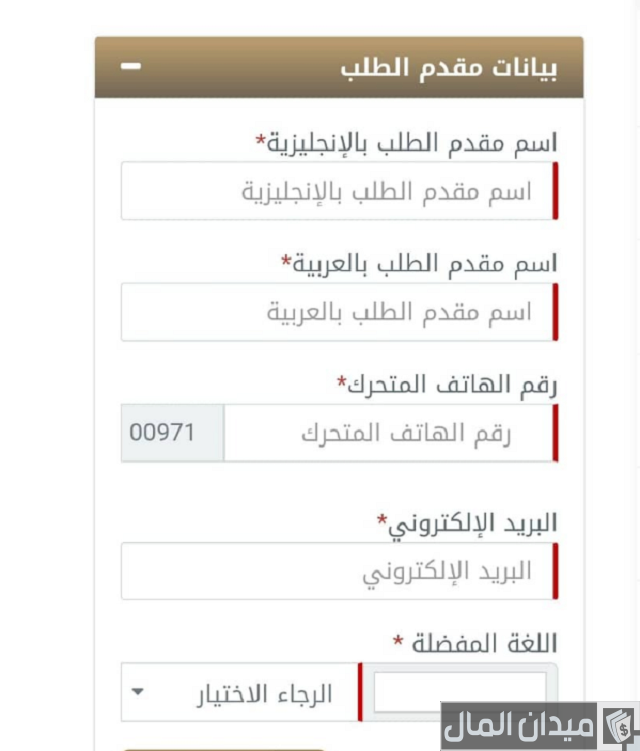Collapse the بيانات مقدم الطلب section

coord(131,67)
